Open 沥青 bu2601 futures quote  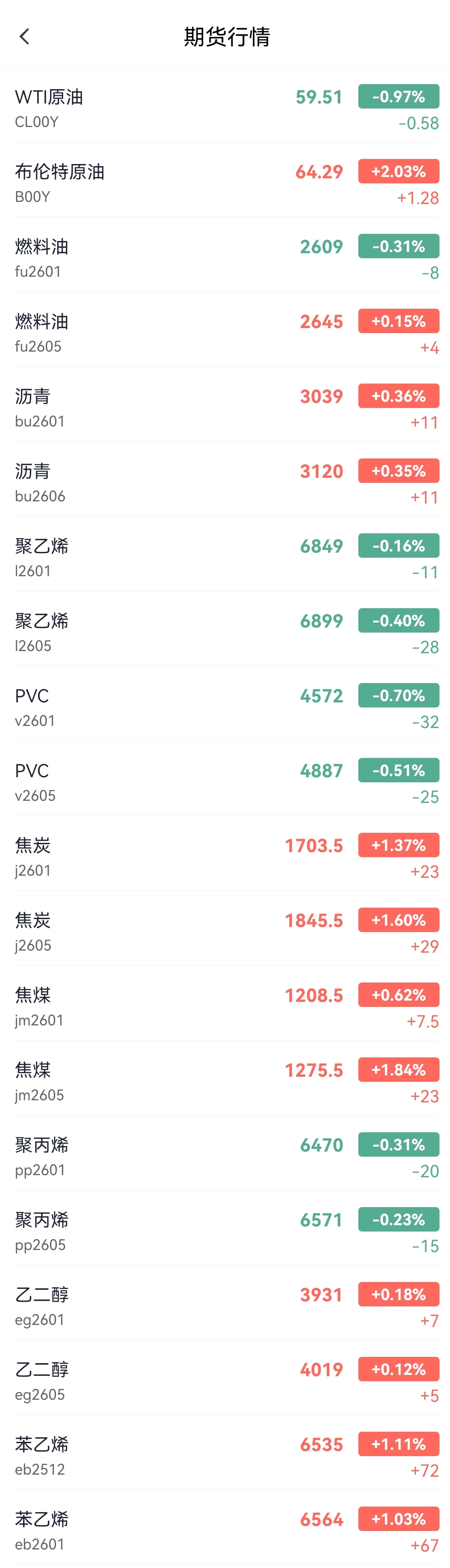[225, 407]
